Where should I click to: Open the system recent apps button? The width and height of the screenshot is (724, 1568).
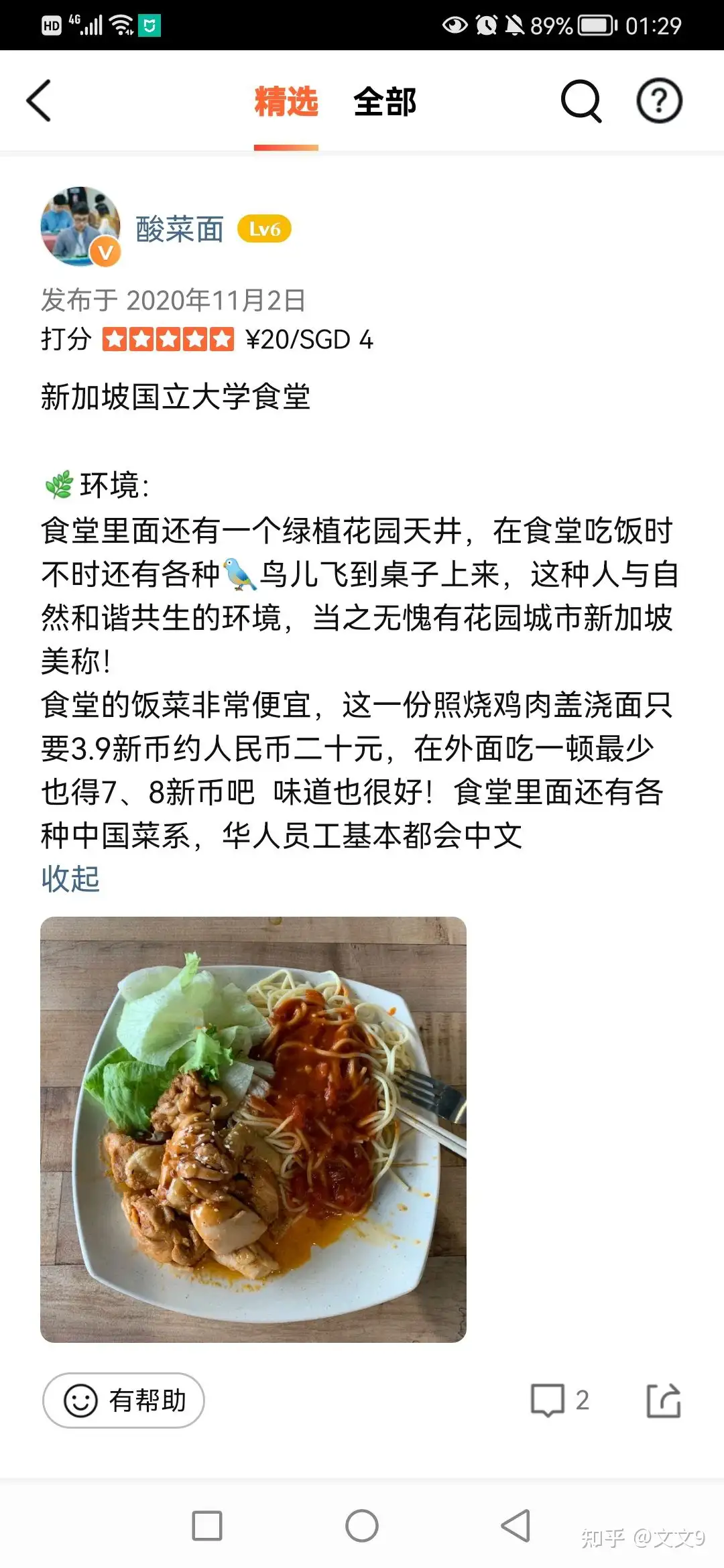tap(207, 1526)
